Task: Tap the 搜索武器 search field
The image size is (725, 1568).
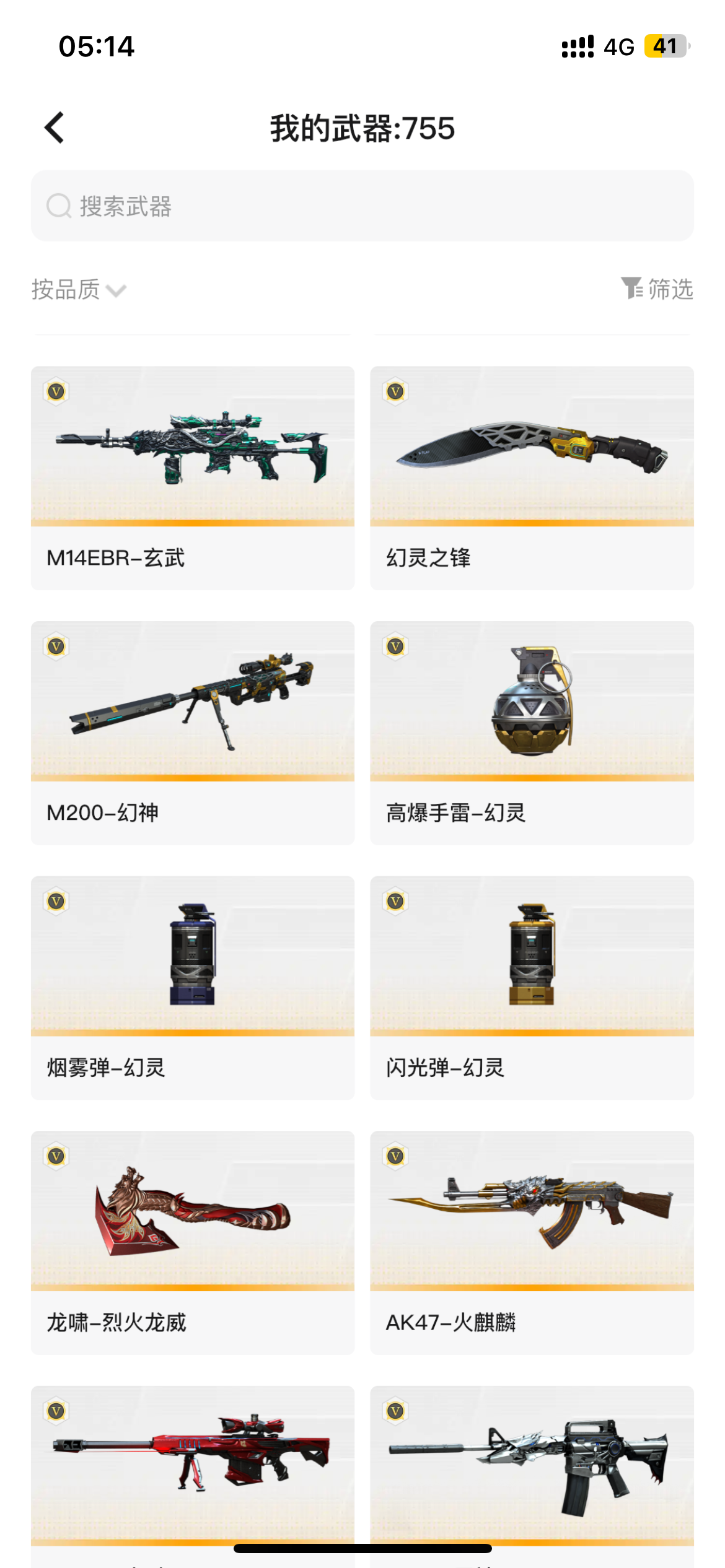Action: point(362,206)
